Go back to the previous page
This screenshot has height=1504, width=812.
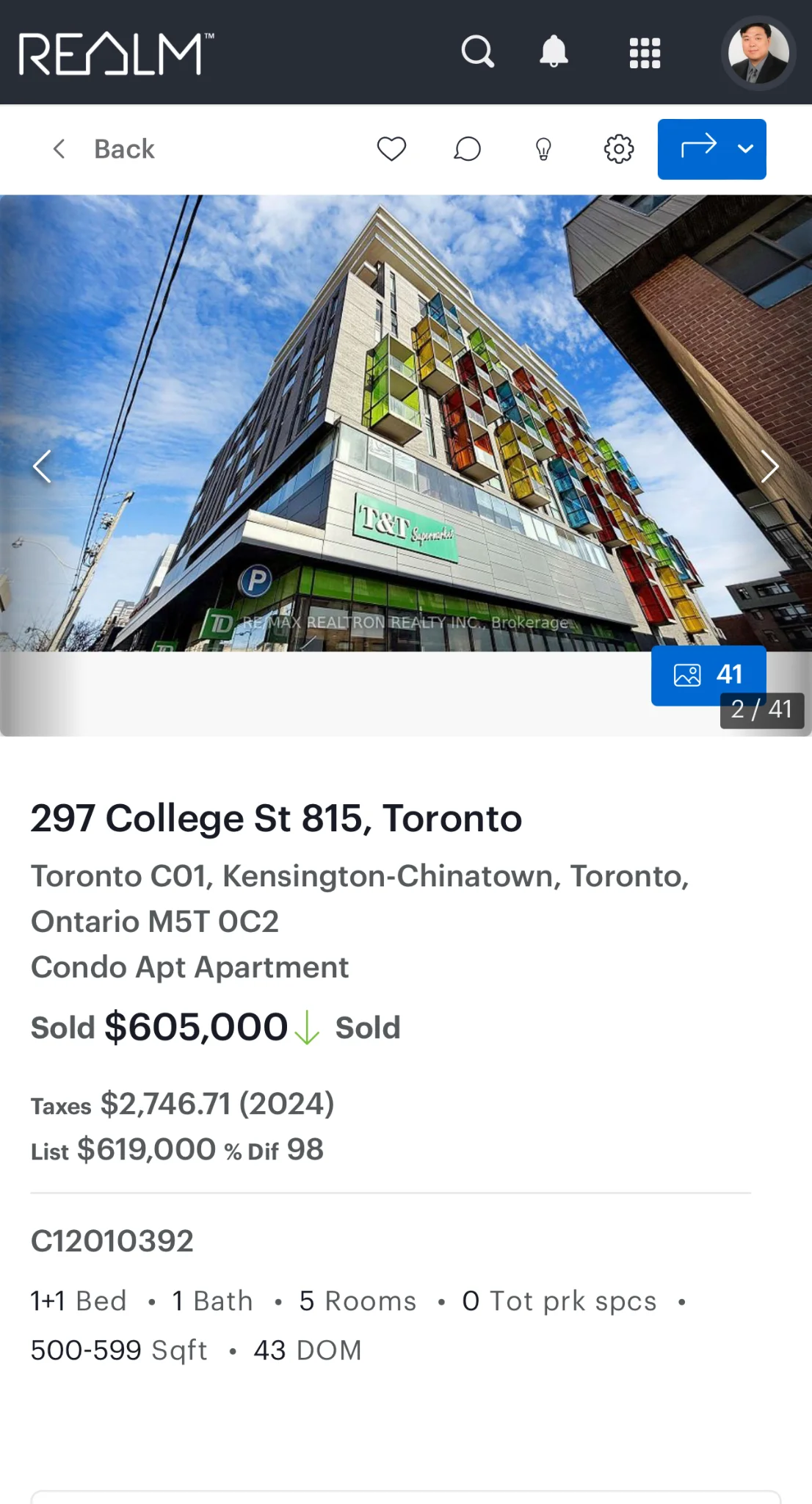point(103,149)
